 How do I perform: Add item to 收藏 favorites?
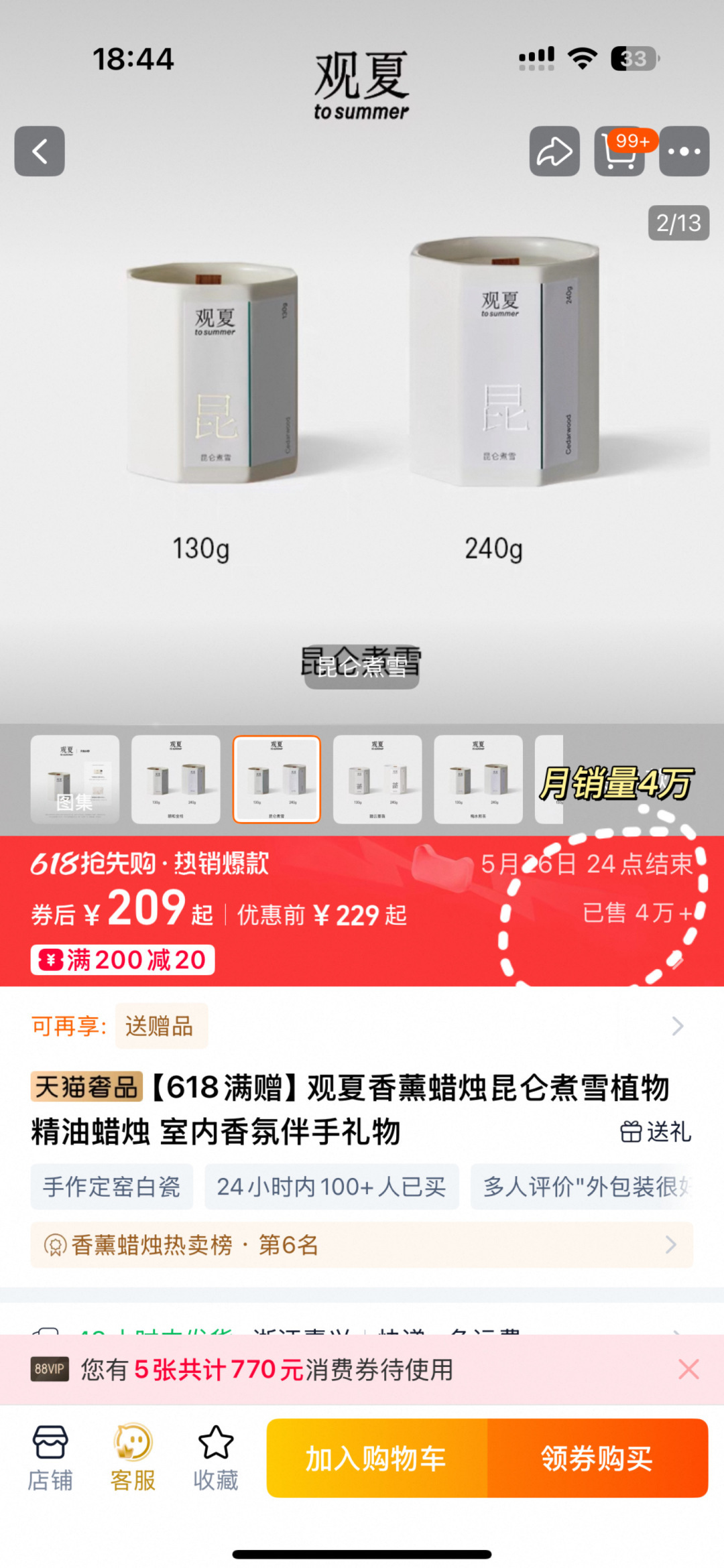pos(216,1458)
